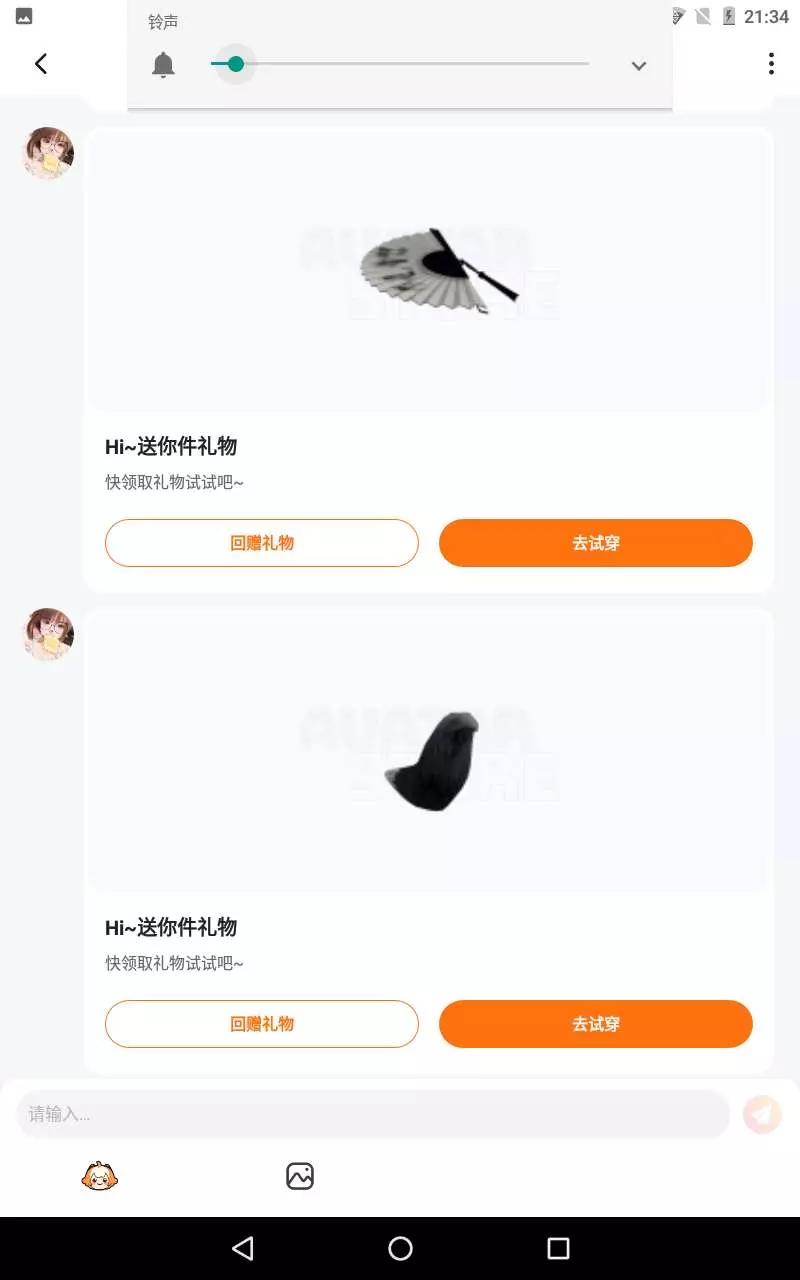800x1280 pixels.
Task: Focus the 请输入 message input field
Action: click(373, 1114)
